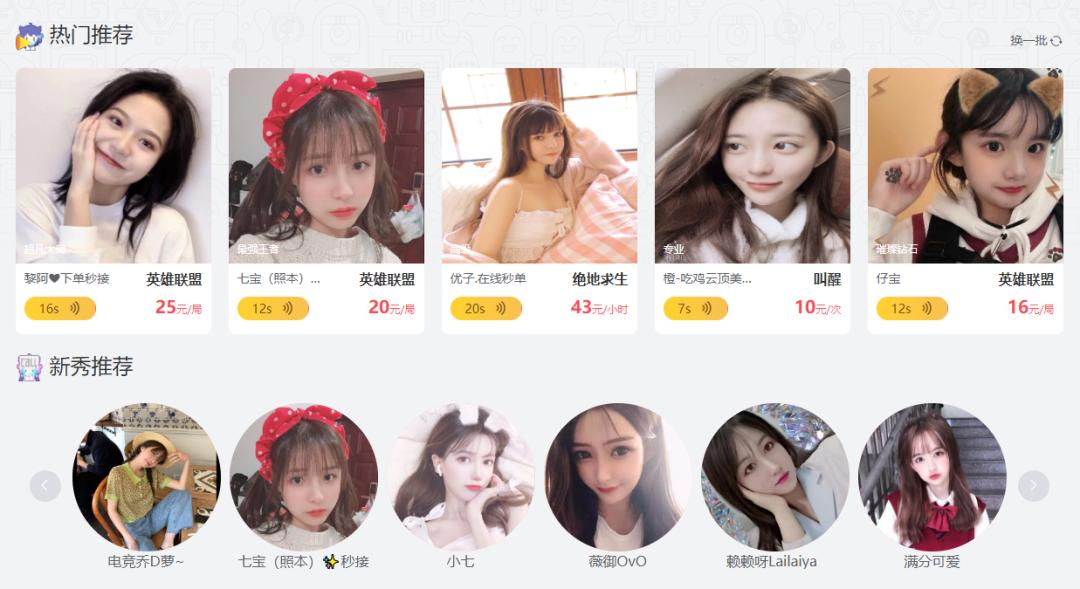Play 黎阿's 16s voice clip

coord(60,309)
